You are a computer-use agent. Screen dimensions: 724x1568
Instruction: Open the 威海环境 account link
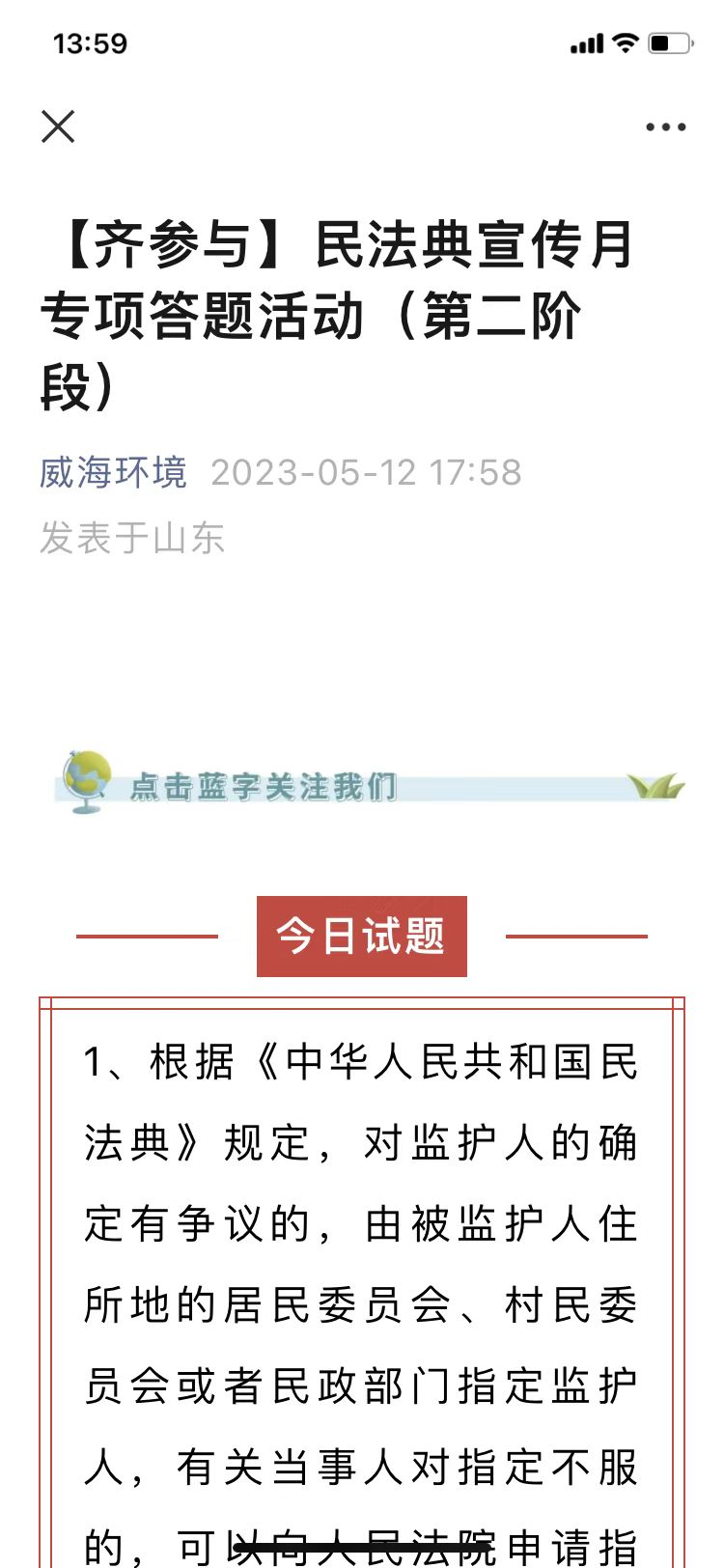113,472
